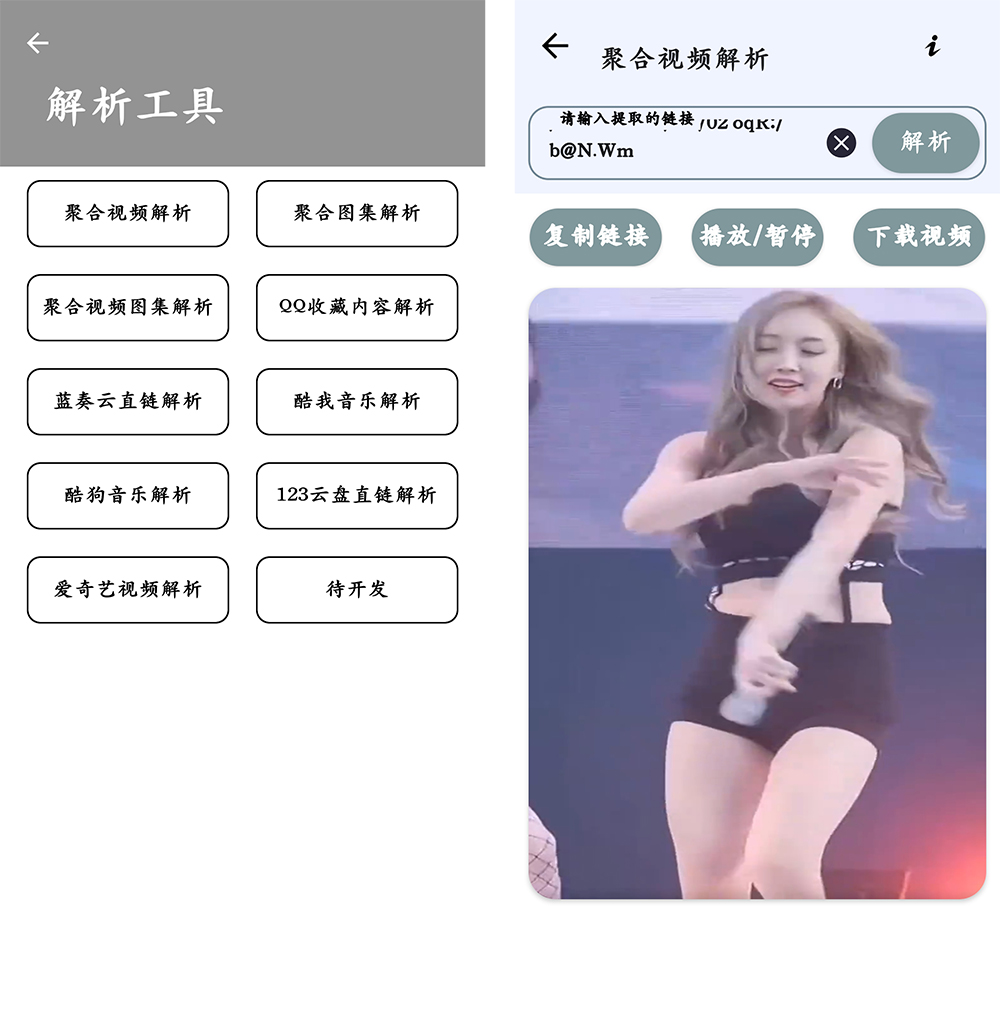Clear the entered link text
The width and height of the screenshot is (1000, 1019).
(x=841, y=143)
